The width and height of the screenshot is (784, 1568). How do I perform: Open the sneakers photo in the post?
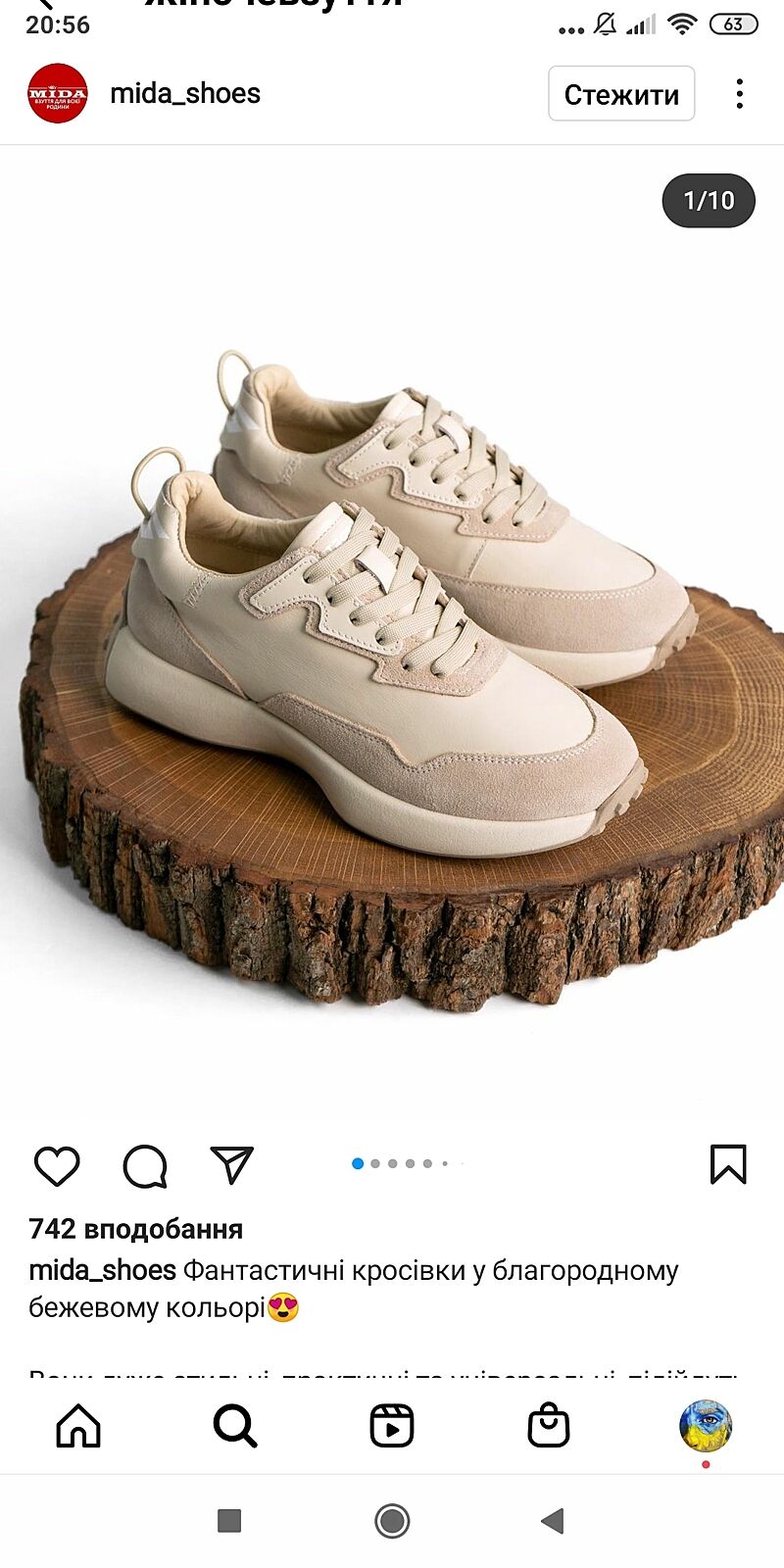point(392,637)
